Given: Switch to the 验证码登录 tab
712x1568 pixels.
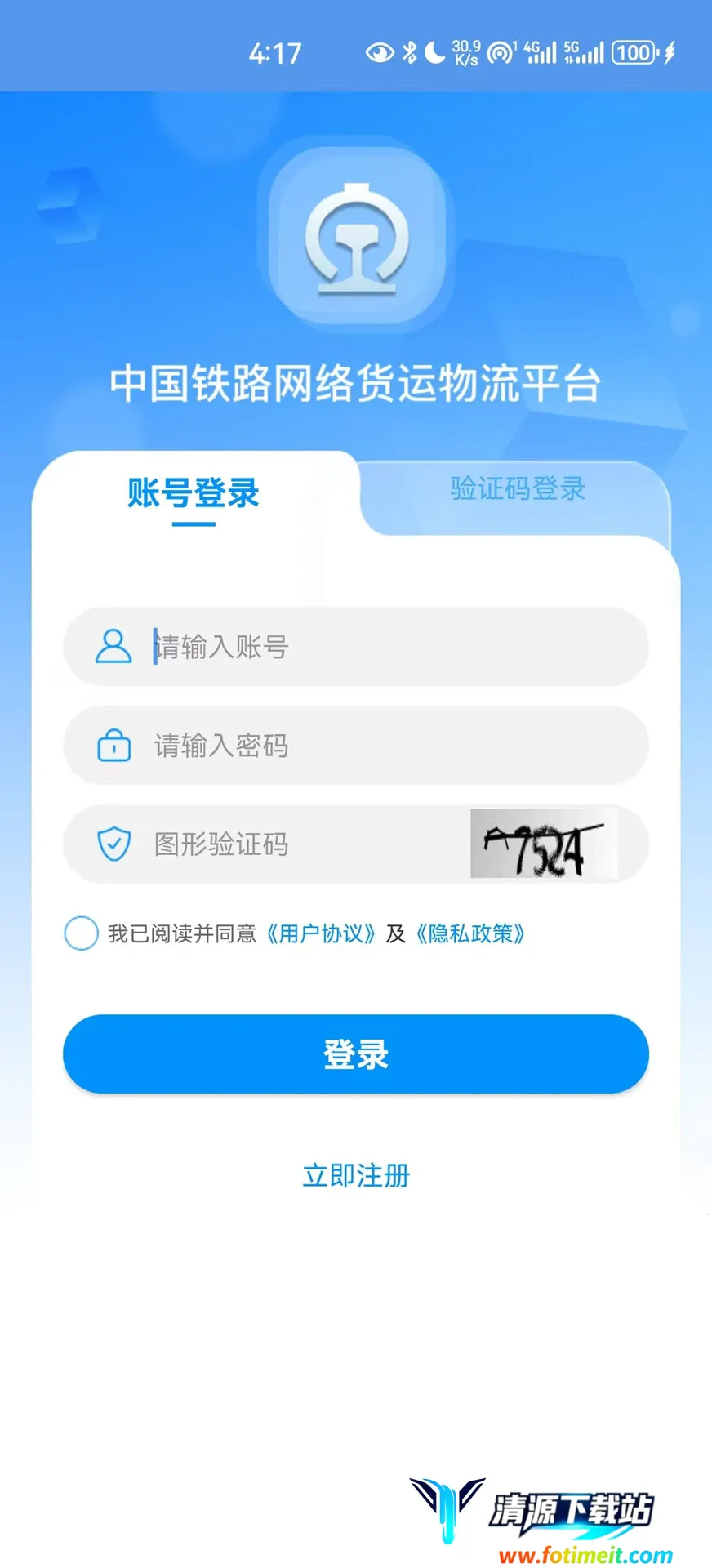Looking at the screenshot, I should click(518, 489).
